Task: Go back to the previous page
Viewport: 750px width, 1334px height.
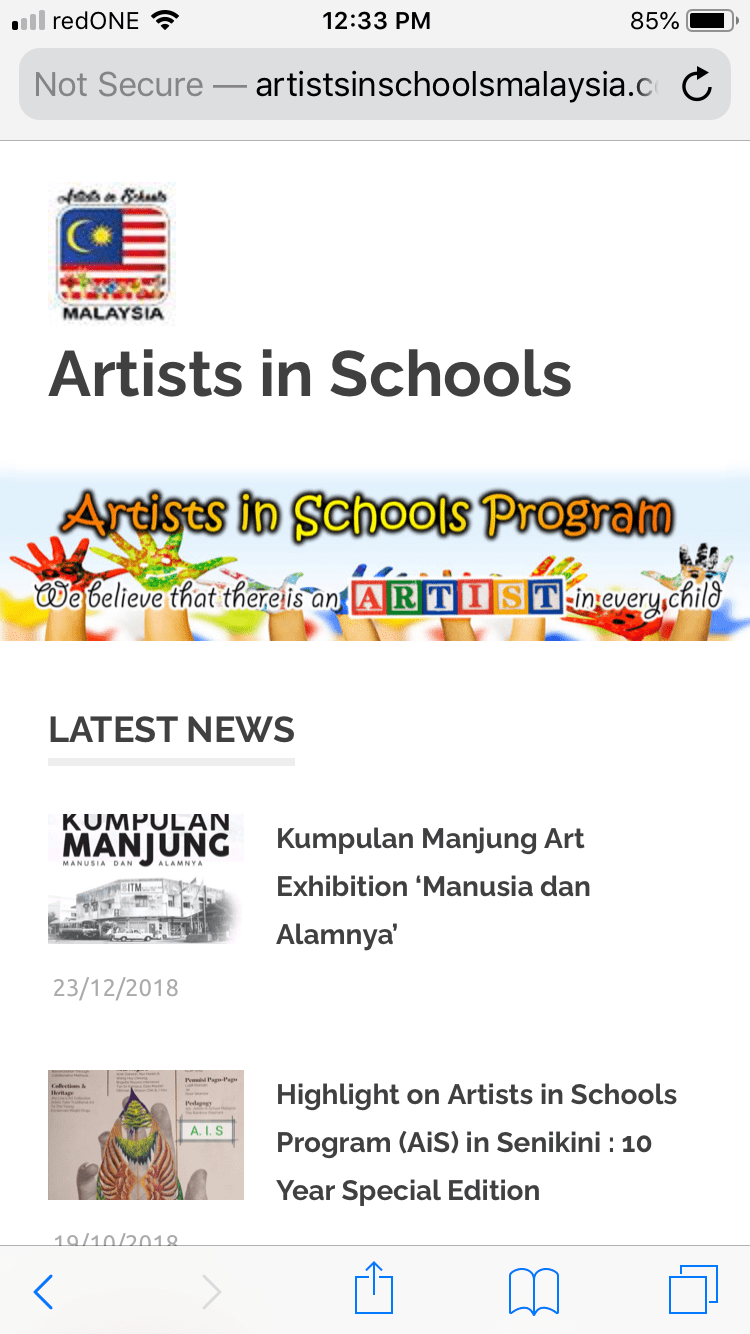Action: click(x=43, y=1292)
